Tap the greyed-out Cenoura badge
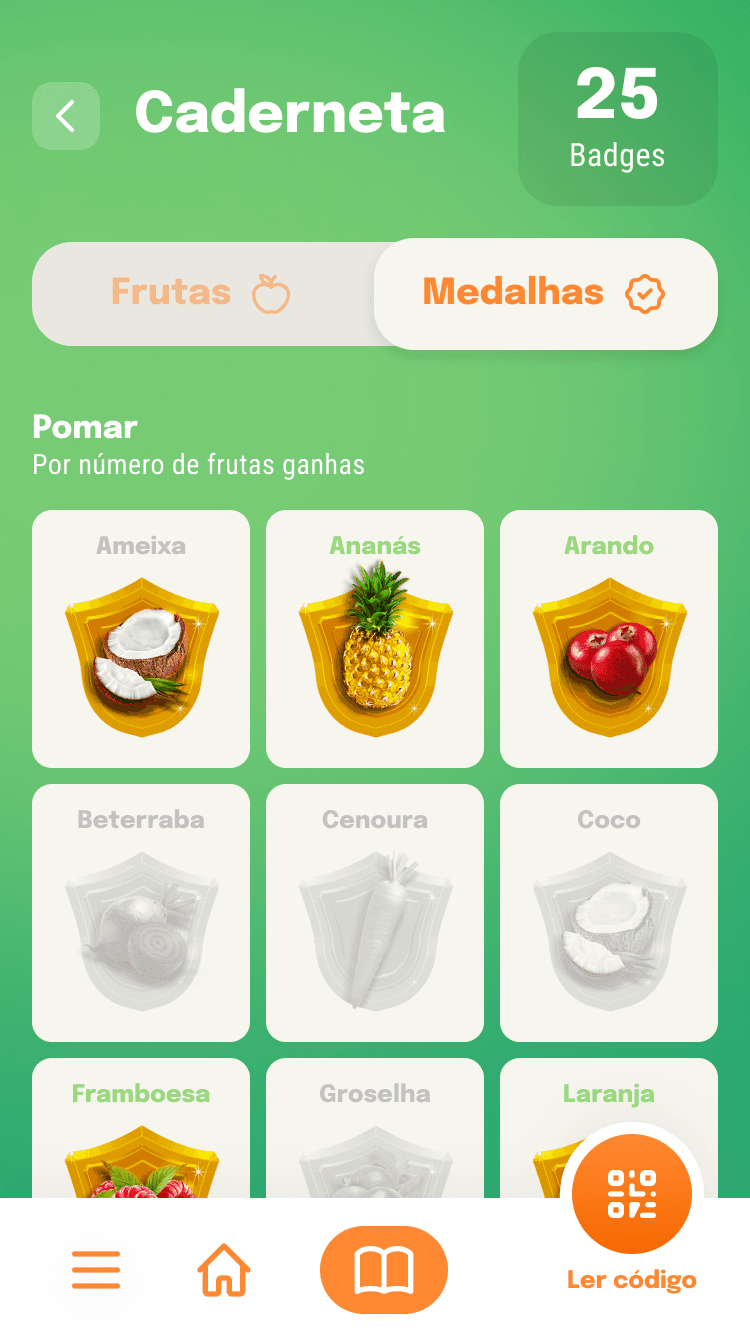This screenshot has width=750, height=1334. (374, 911)
